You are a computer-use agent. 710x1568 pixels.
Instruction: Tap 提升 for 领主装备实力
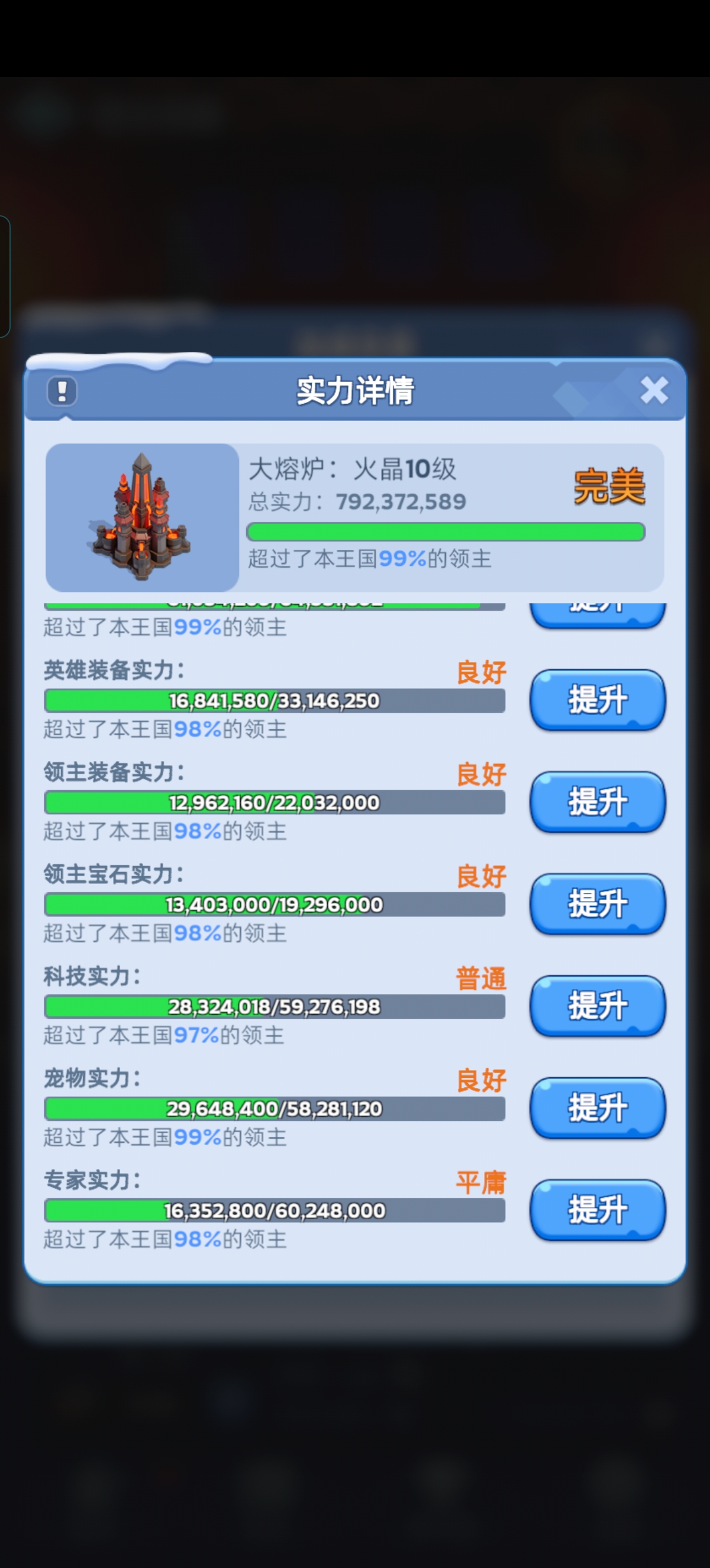(598, 801)
